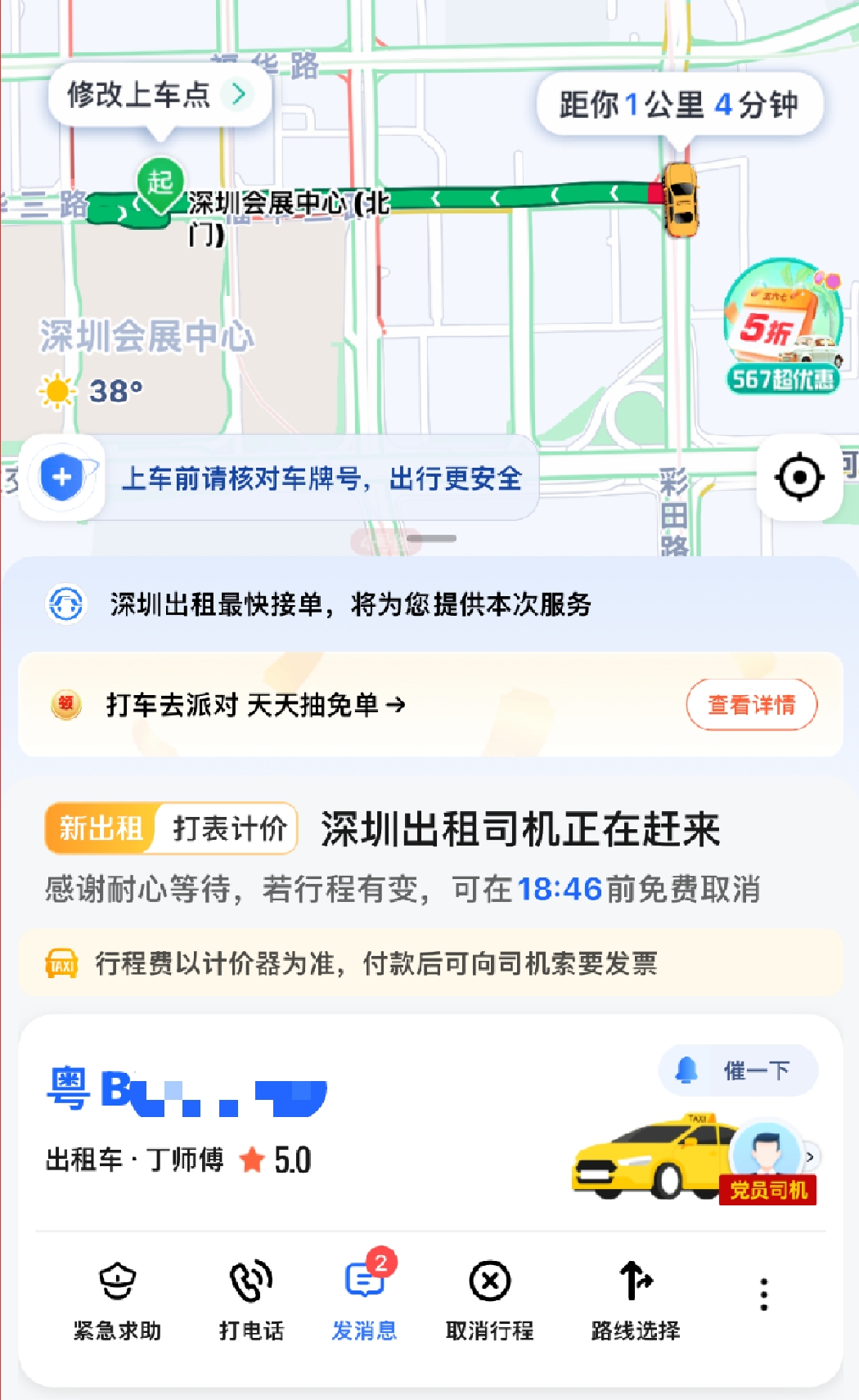The height and width of the screenshot is (1400, 859).
Task: Open 打车去派对 天天抽免单 promotion
Action: click(255, 704)
